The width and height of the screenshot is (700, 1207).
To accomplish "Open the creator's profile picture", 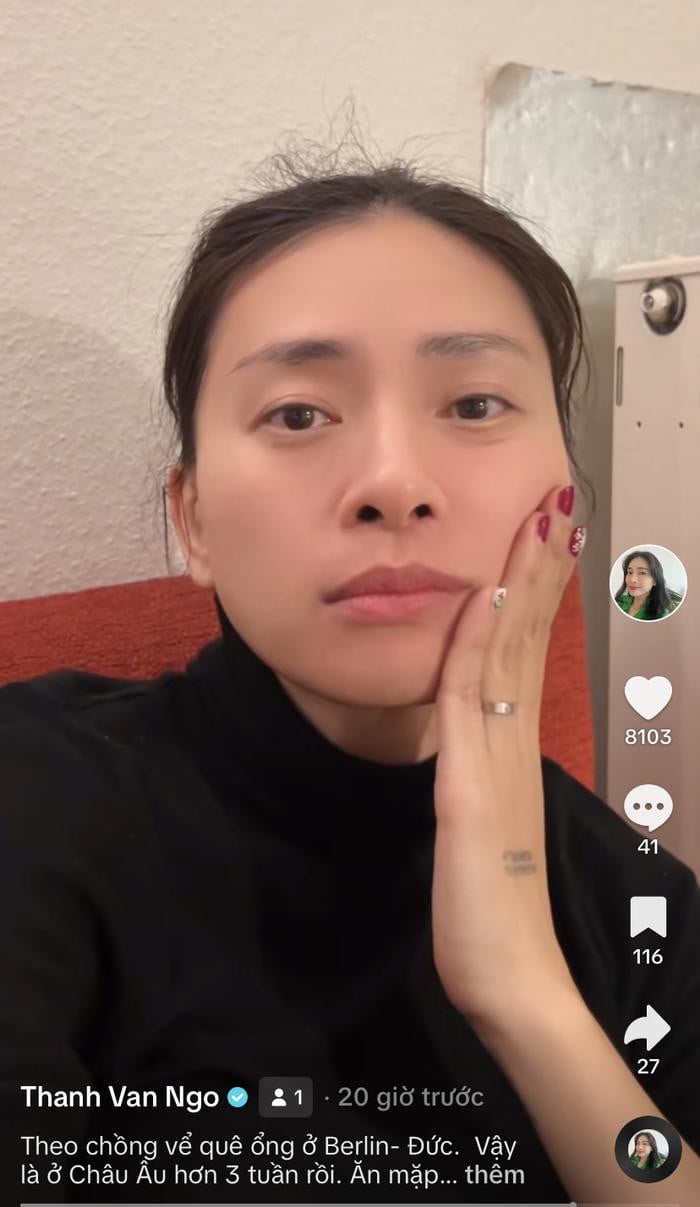I will 648,583.
